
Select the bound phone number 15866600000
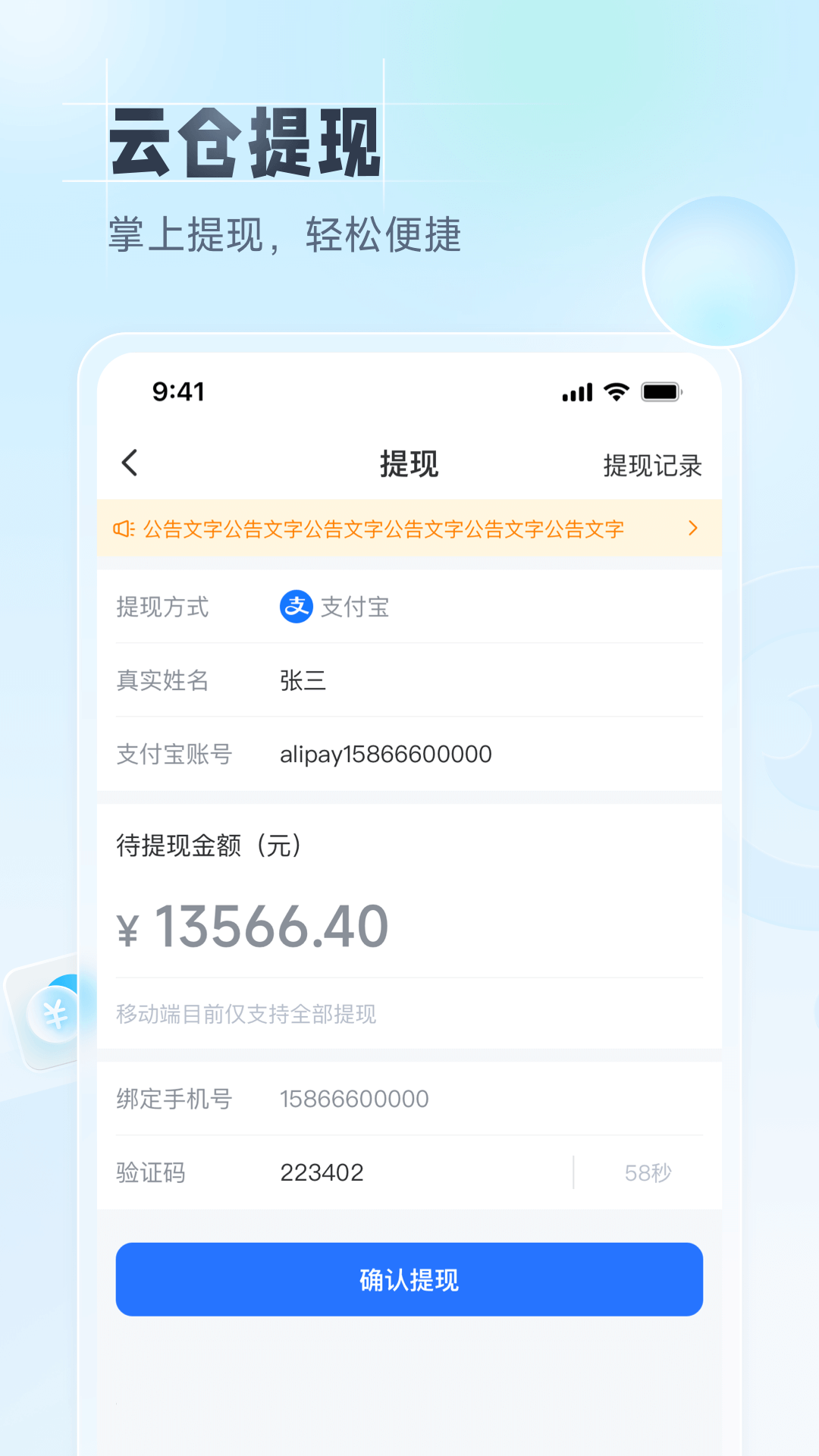[x=353, y=1098]
